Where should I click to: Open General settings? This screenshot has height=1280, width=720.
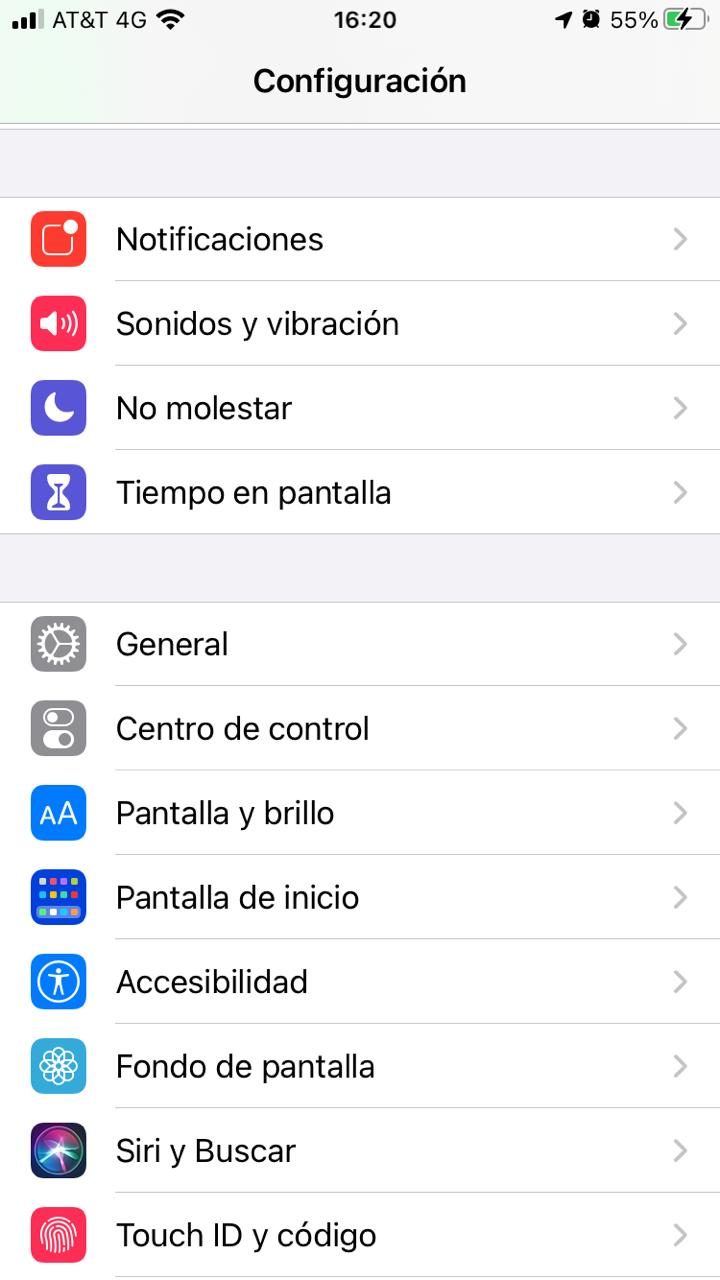coord(360,644)
